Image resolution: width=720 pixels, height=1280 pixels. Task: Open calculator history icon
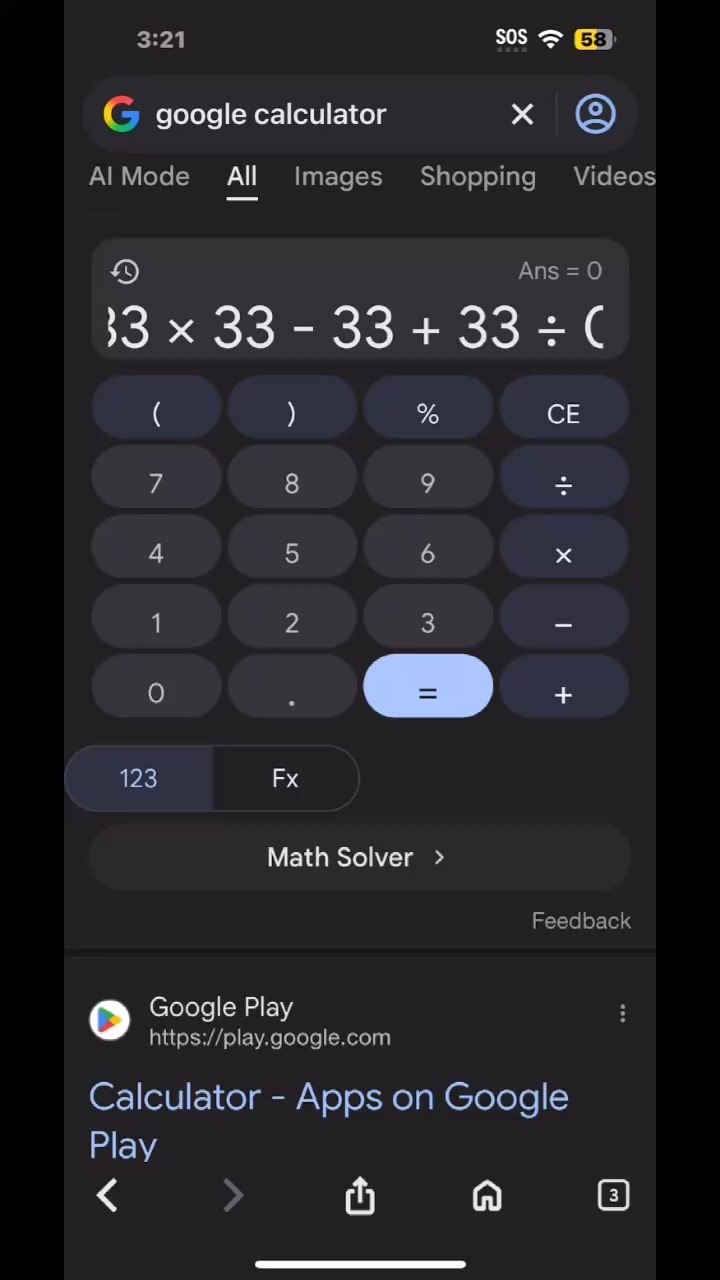pyautogui.click(x=125, y=271)
